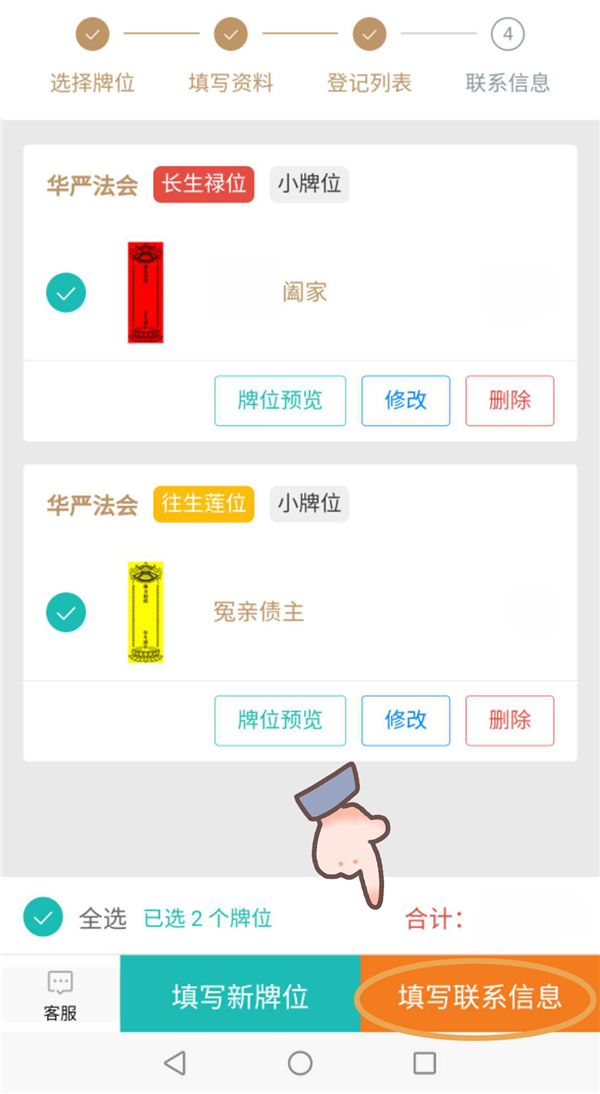Uncheck the 长生禄位 阖家 tablet checkbox
The height and width of the screenshot is (1094, 600).
(x=66, y=293)
